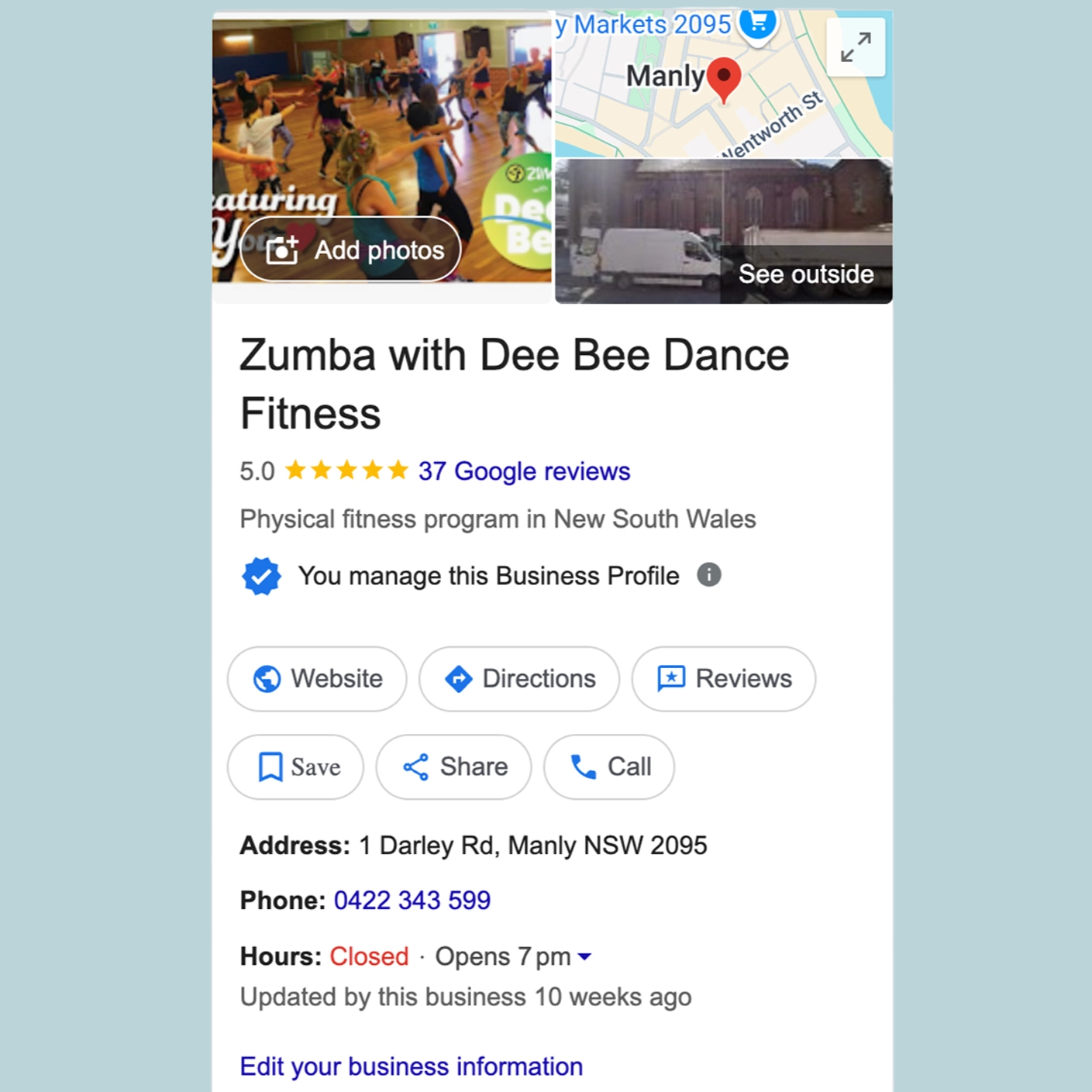Screen dimensions: 1092x1092
Task: Call the business
Action: click(609, 767)
